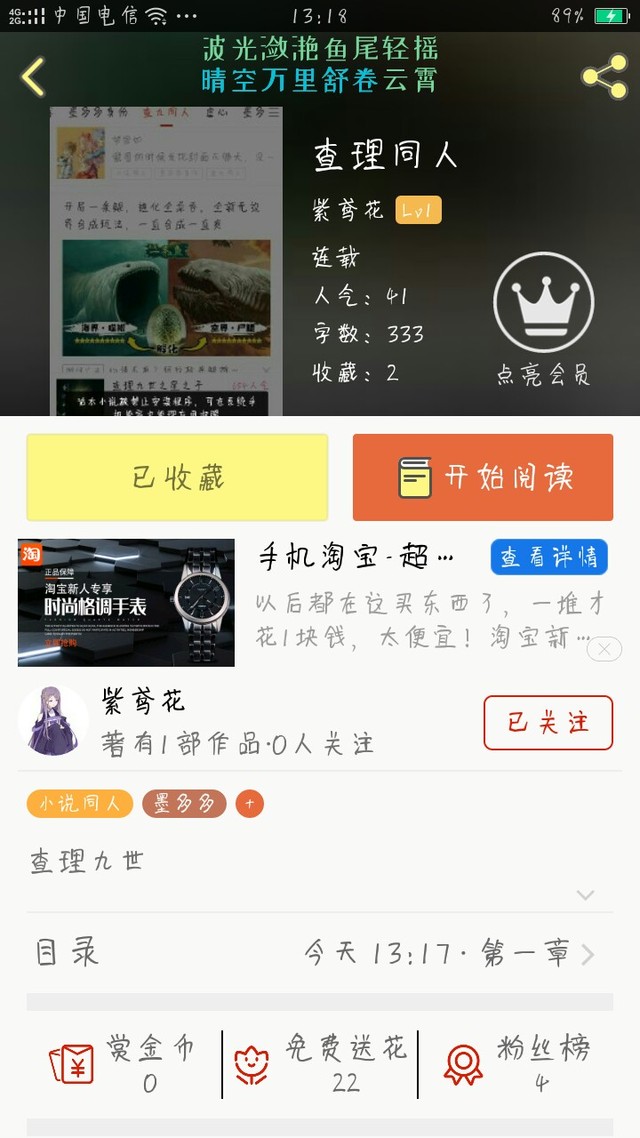
Task: Start reading with 开始阅读
Action: pyautogui.click(x=483, y=478)
